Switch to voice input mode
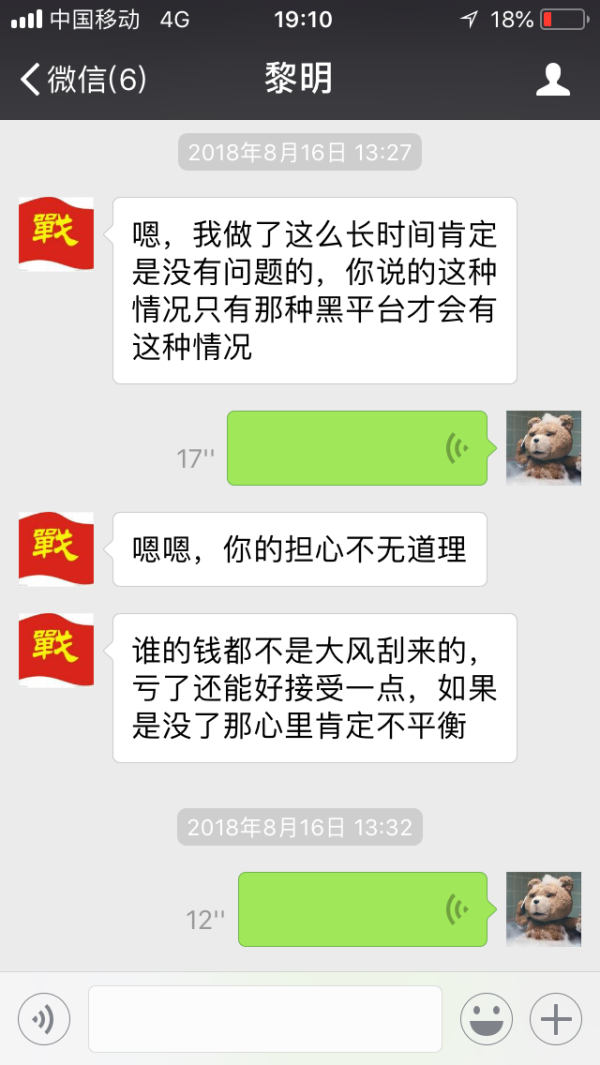Viewport: 600px width, 1065px height. pyautogui.click(x=44, y=1019)
